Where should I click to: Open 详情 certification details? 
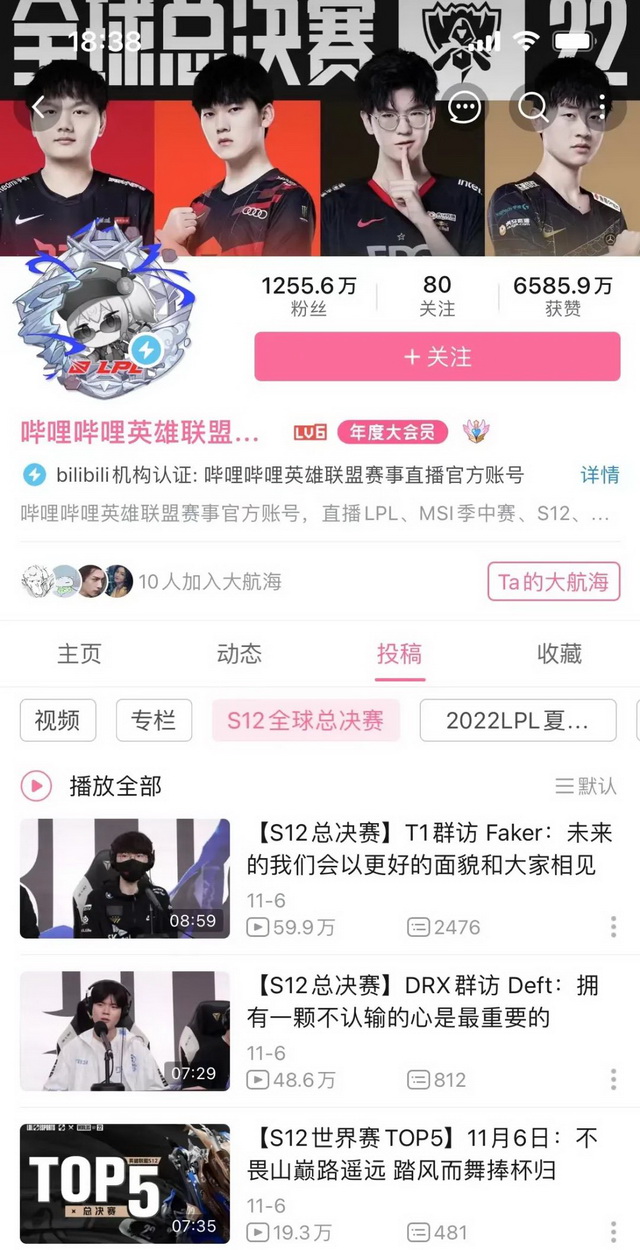point(600,475)
